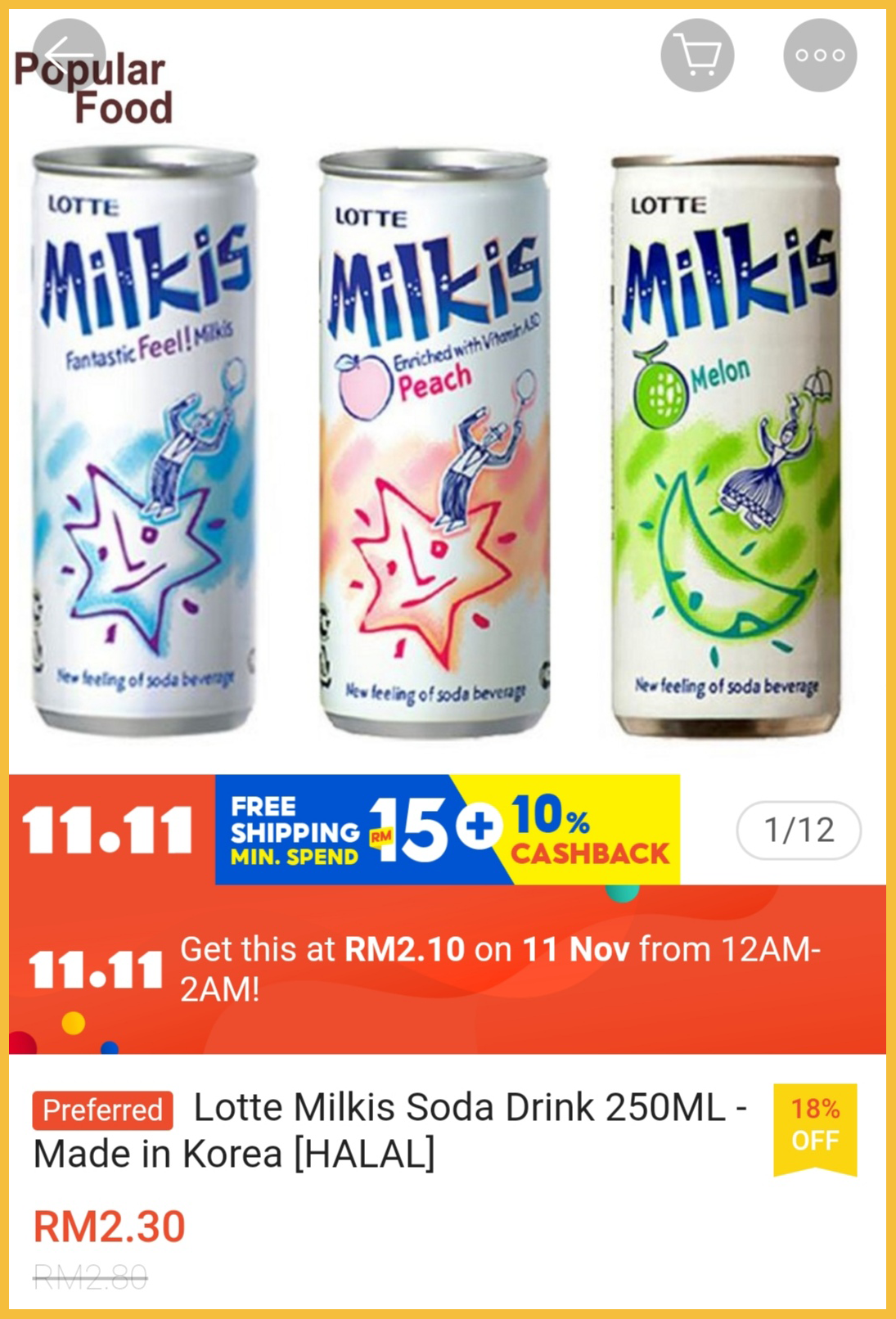Open the shopping cart
The height and width of the screenshot is (1319, 896).
coord(697,55)
